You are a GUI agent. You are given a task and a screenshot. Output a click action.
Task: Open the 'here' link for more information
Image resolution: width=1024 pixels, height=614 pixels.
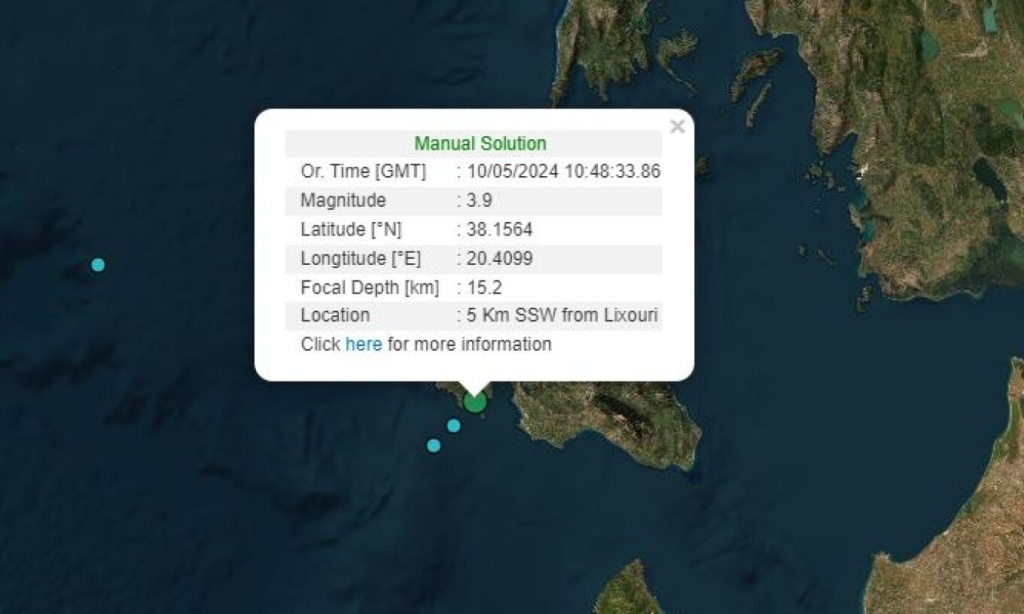point(363,344)
